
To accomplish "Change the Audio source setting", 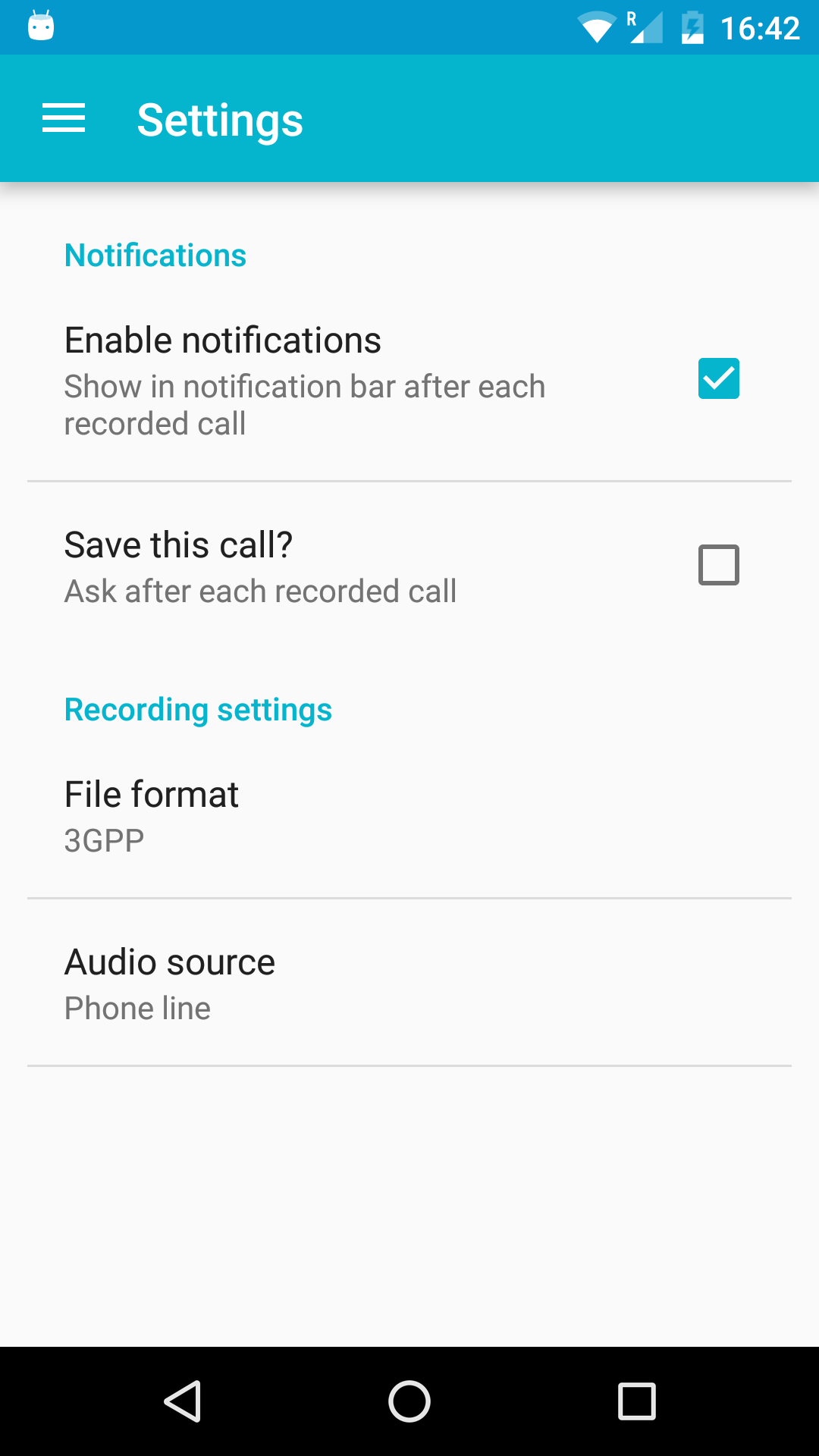I will 409,984.
